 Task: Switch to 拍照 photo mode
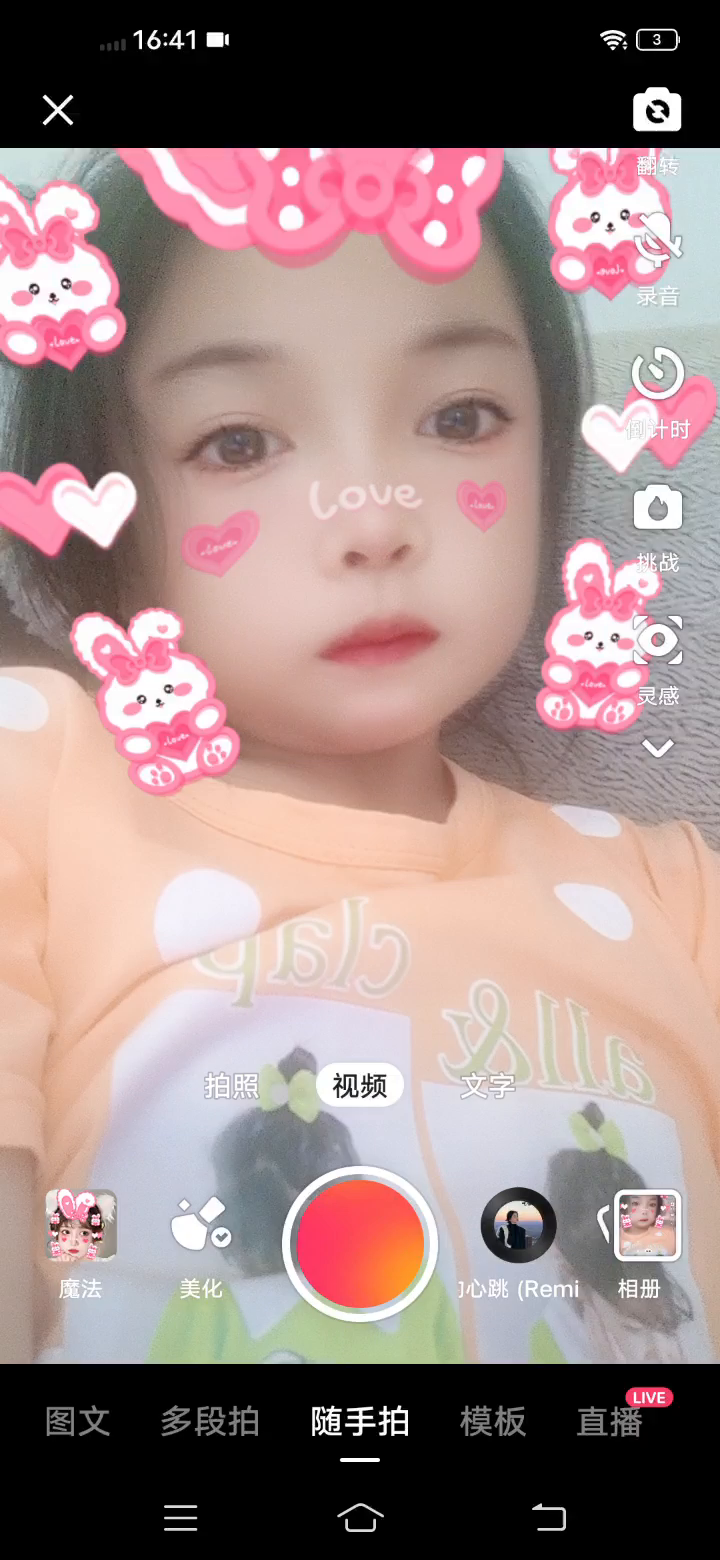pos(232,1085)
